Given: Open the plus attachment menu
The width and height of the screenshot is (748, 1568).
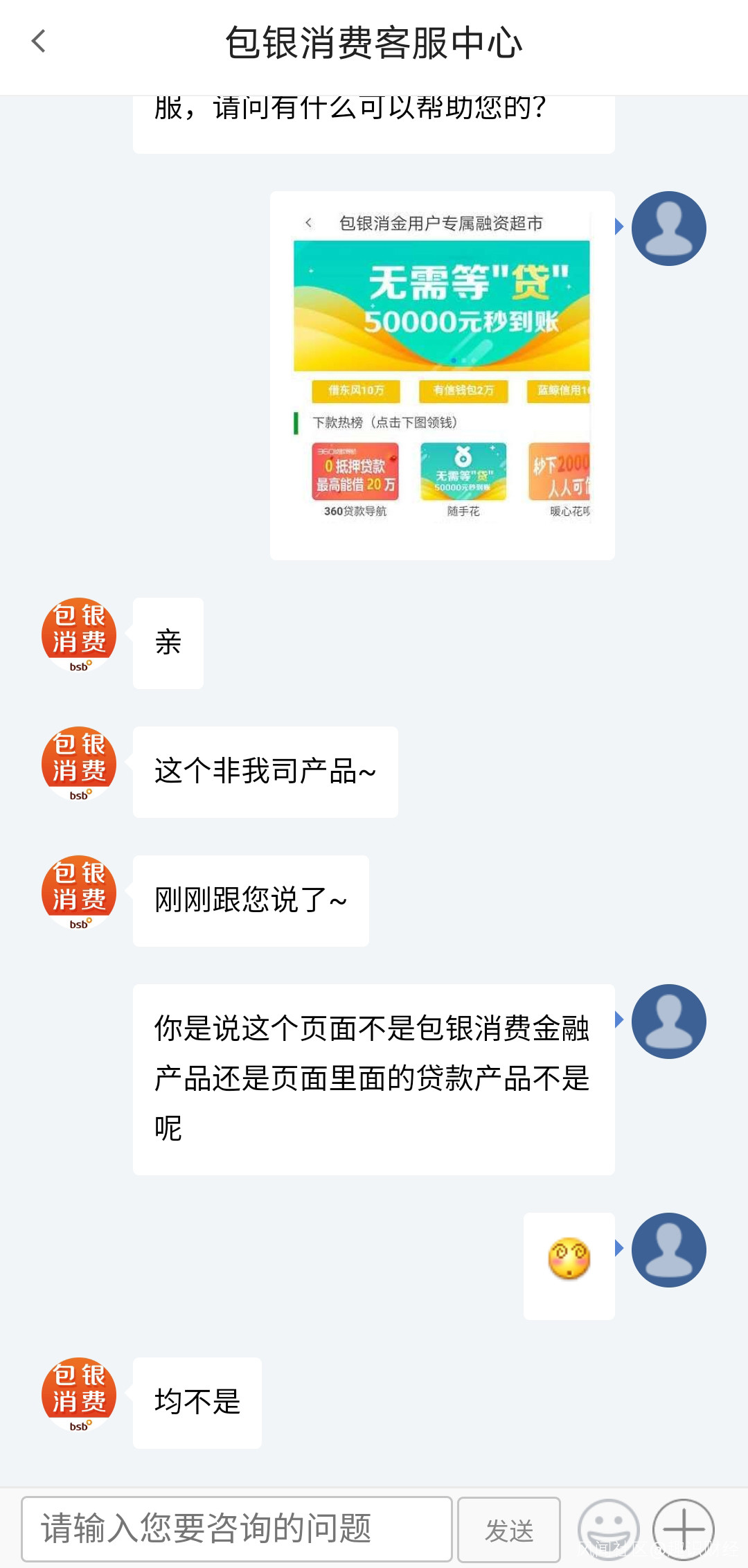Looking at the screenshot, I should click(x=683, y=1529).
